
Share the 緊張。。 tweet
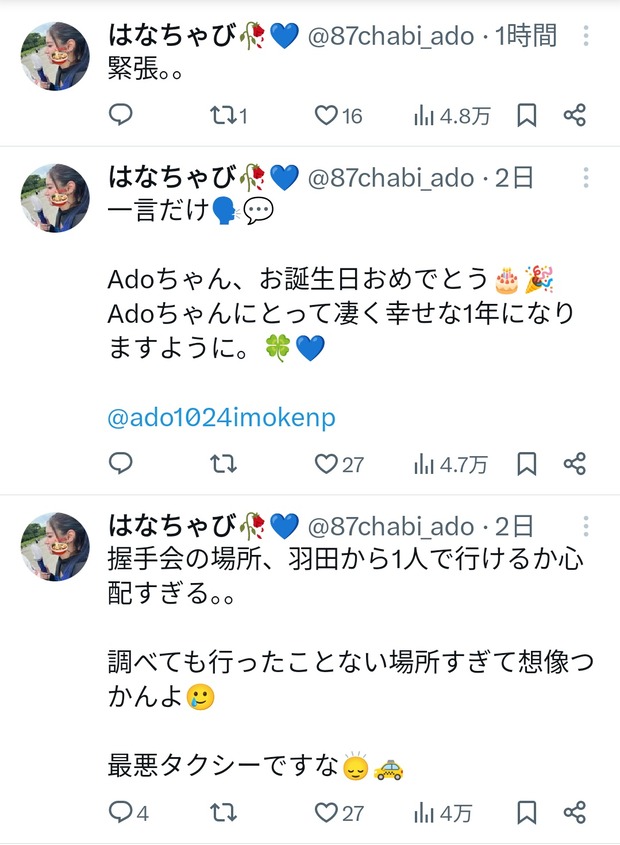574,116
